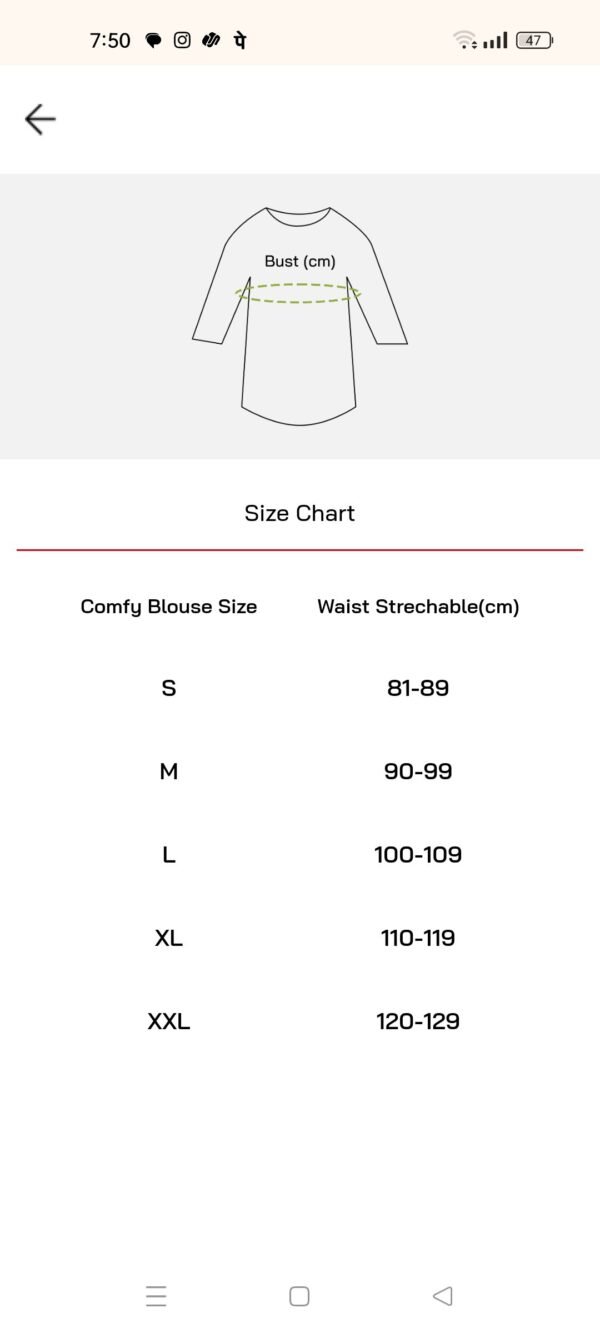Go back using the top-left arrow
The height and width of the screenshot is (1333, 600).
point(40,119)
